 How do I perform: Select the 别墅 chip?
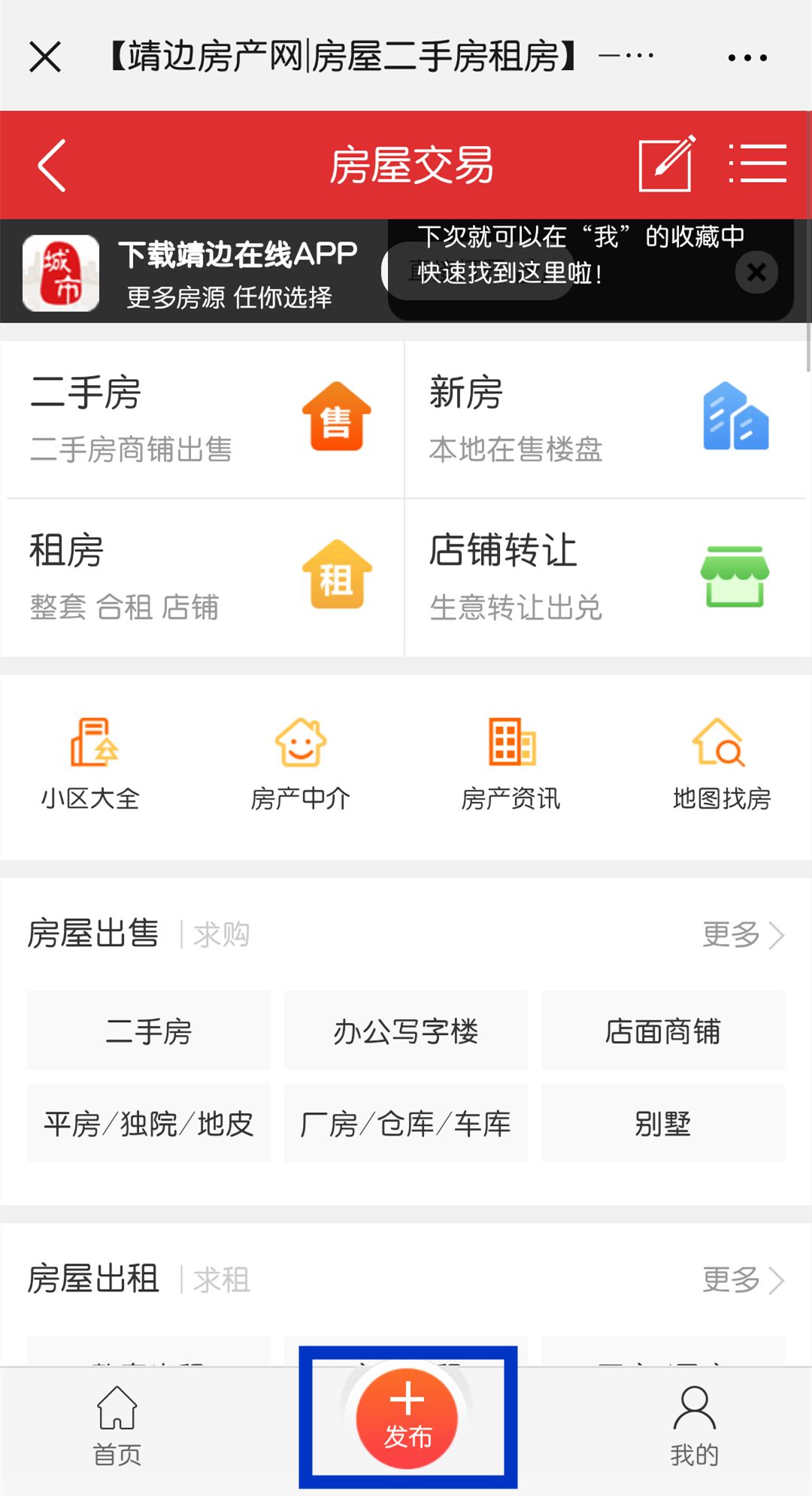[662, 1124]
